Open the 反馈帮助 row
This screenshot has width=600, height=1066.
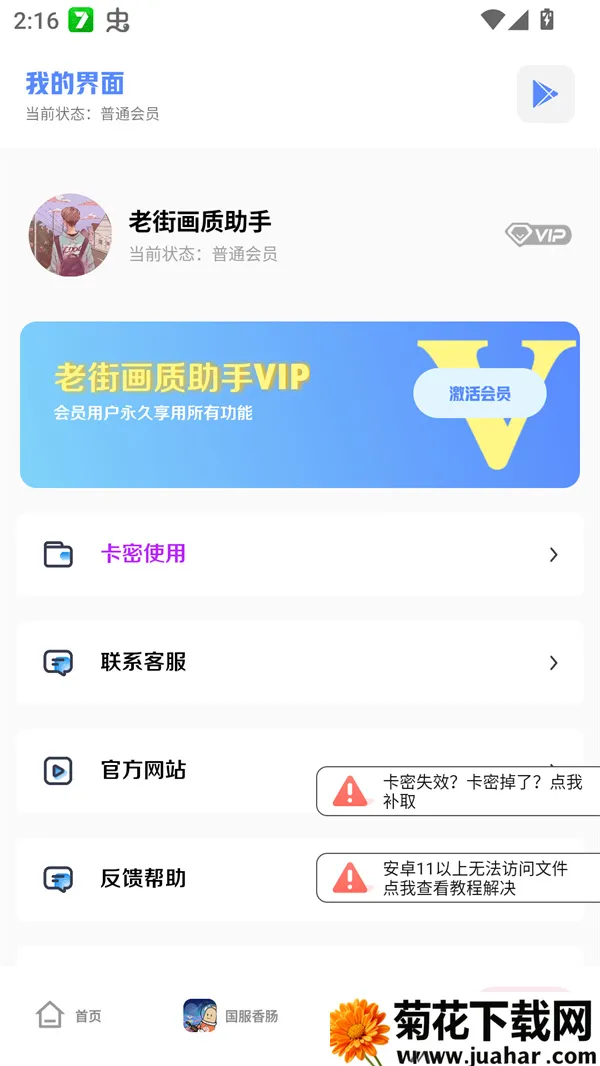coord(160,878)
